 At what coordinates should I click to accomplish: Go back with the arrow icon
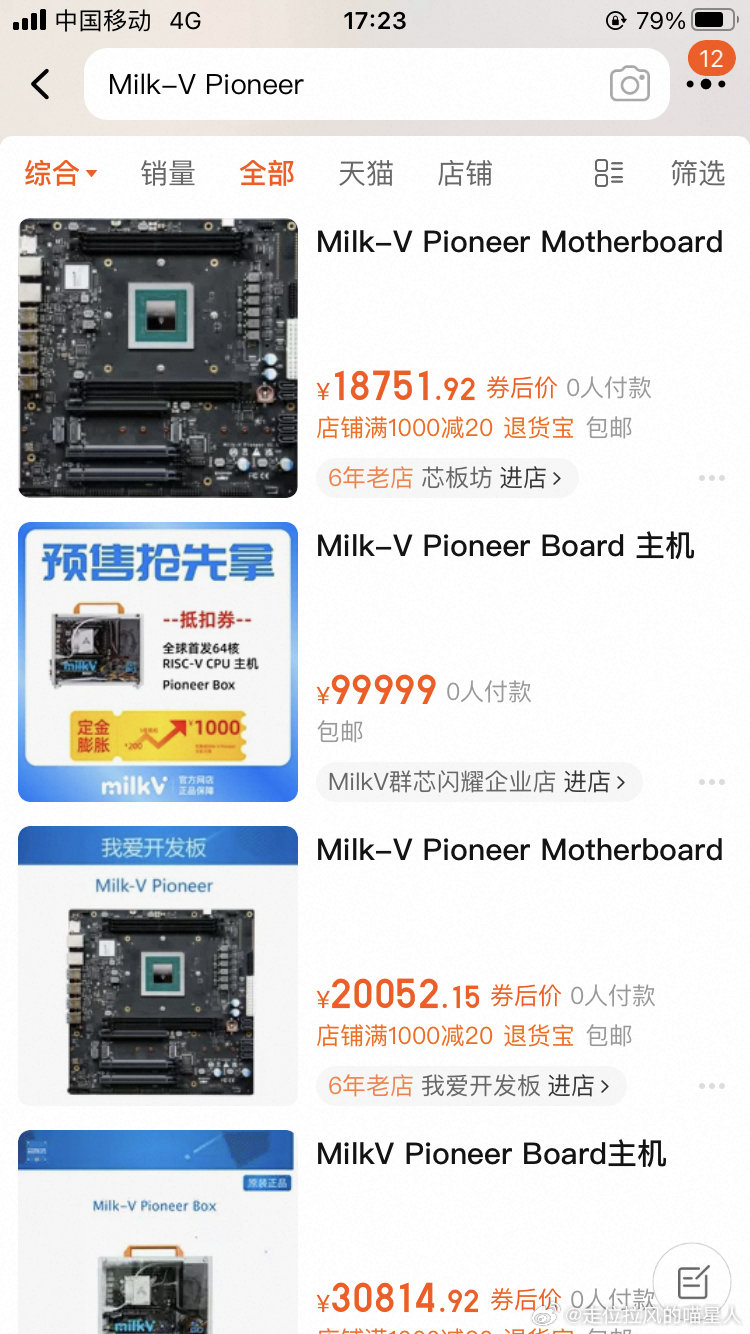(40, 84)
